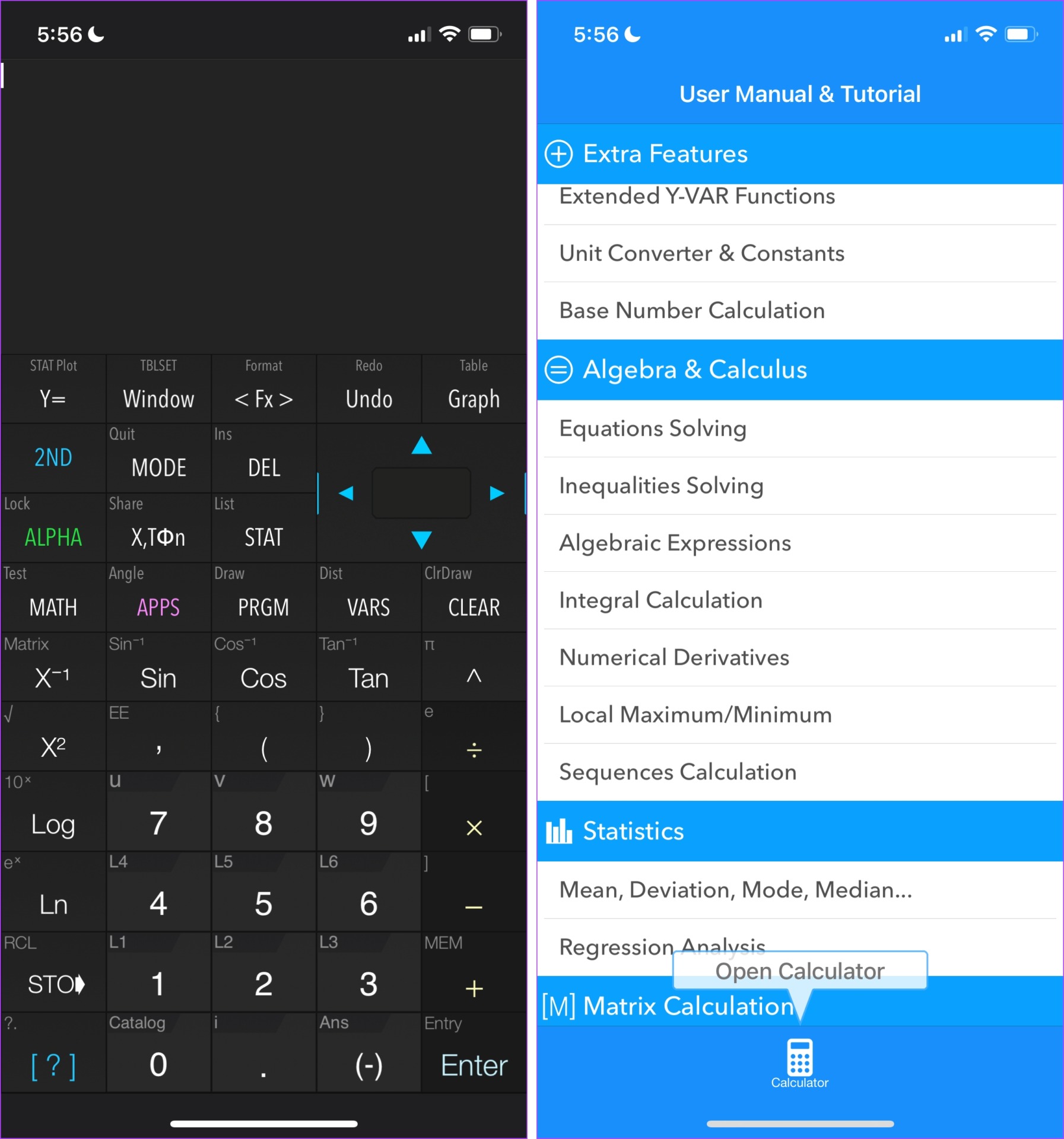Tap the 2ND key
The image size is (1064, 1139).
pyautogui.click(x=53, y=457)
